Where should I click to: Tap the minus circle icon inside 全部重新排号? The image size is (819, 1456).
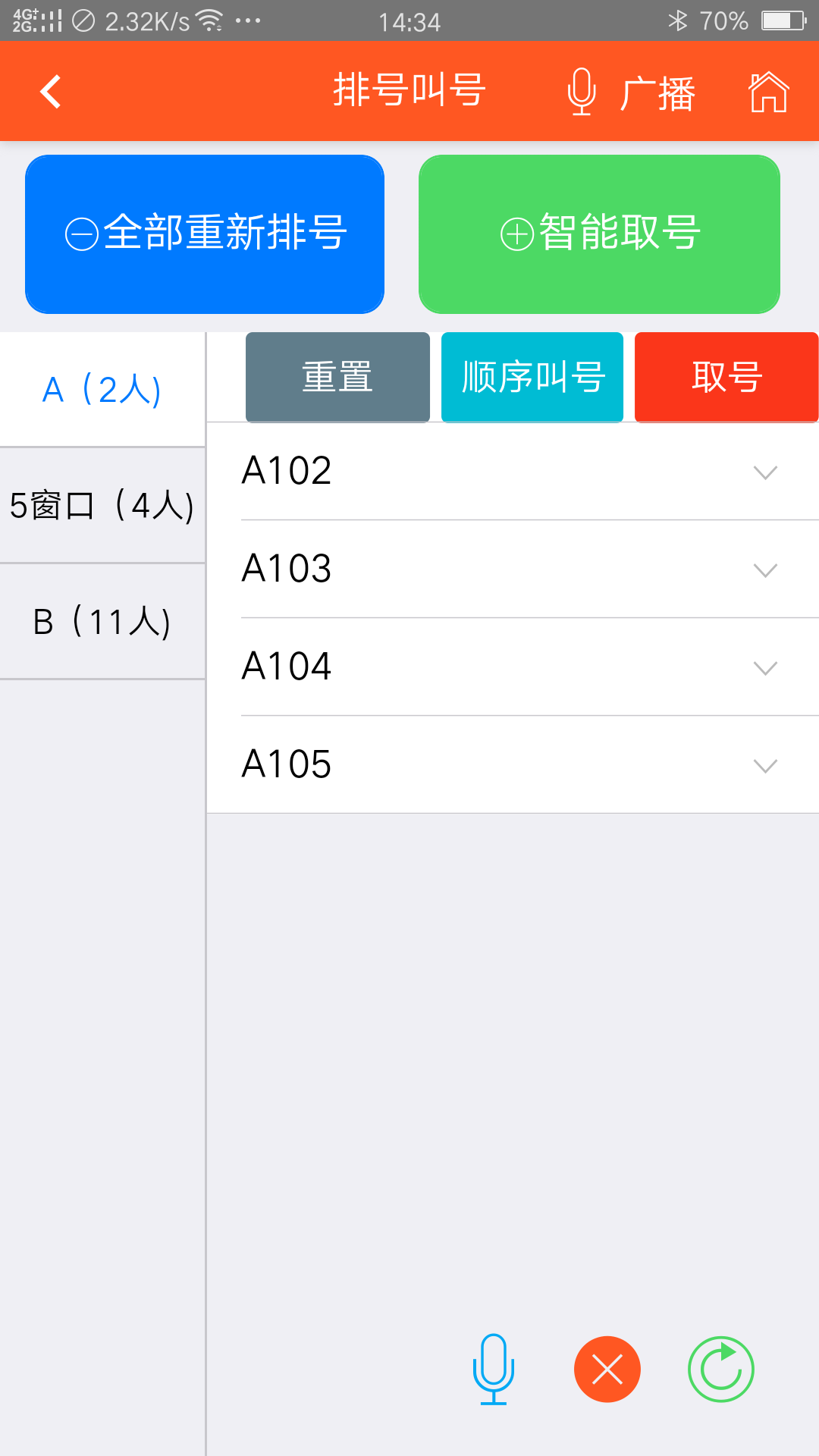pyautogui.click(x=81, y=235)
